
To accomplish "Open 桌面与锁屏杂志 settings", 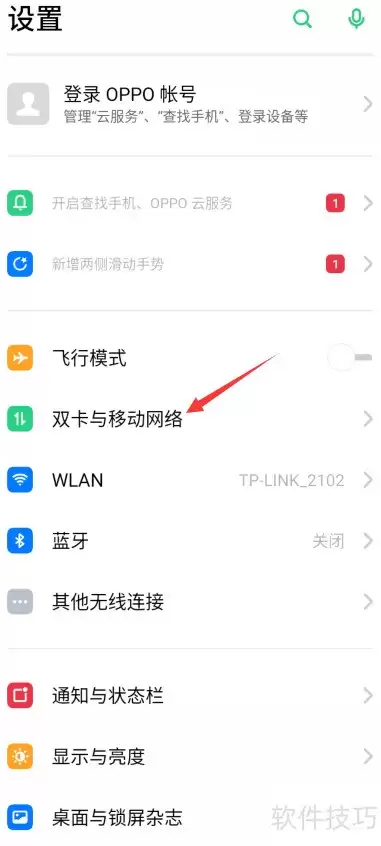I will [x=190, y=817].
